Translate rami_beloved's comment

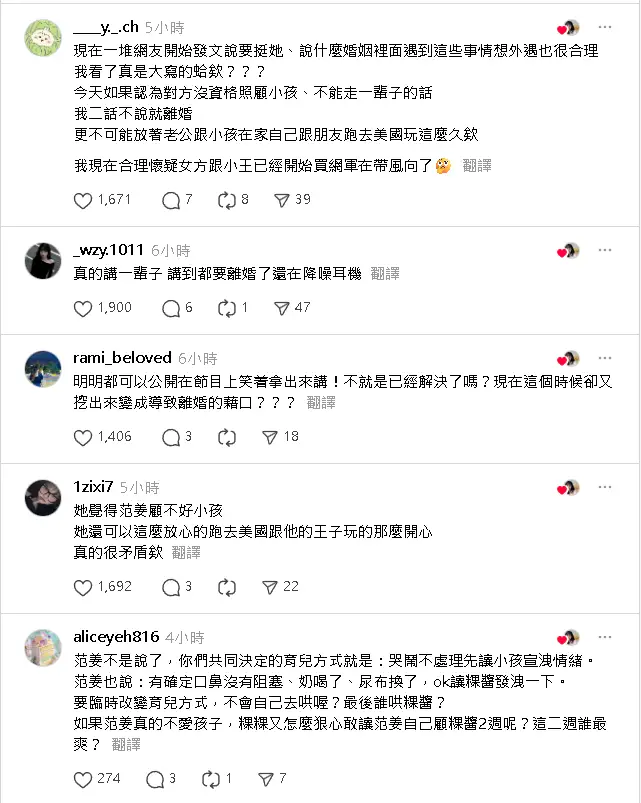(x=321, y=402)
